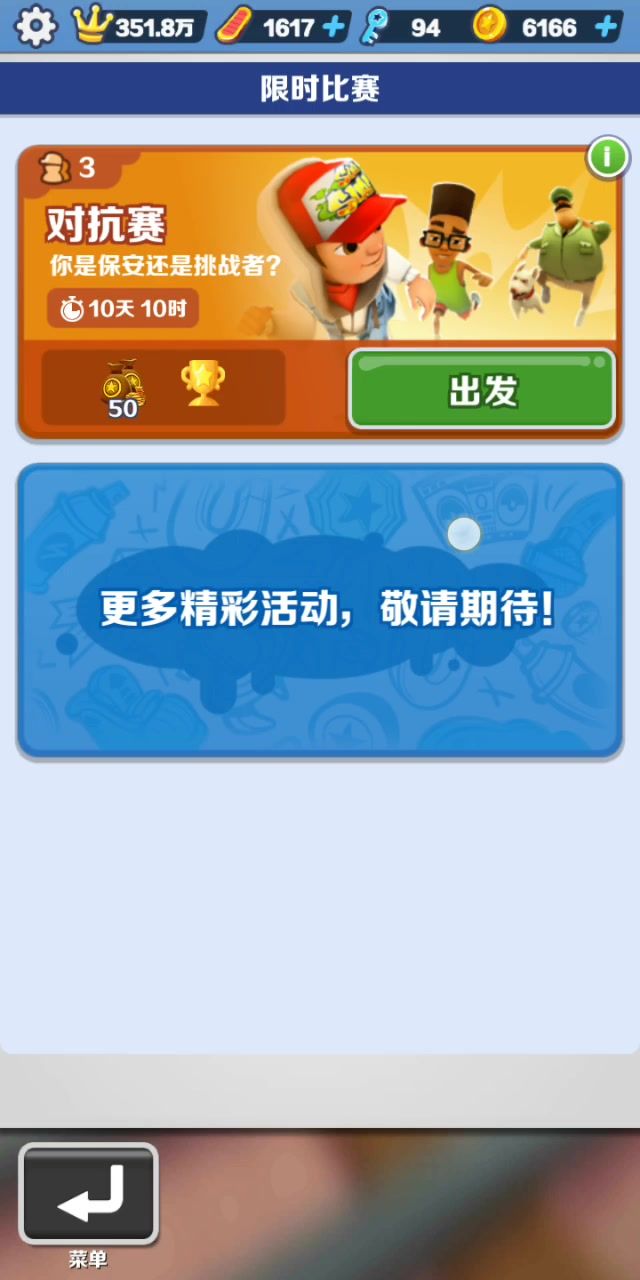Open the settings gear
This screenshot has height=1280, width=640.
(36, 26)
